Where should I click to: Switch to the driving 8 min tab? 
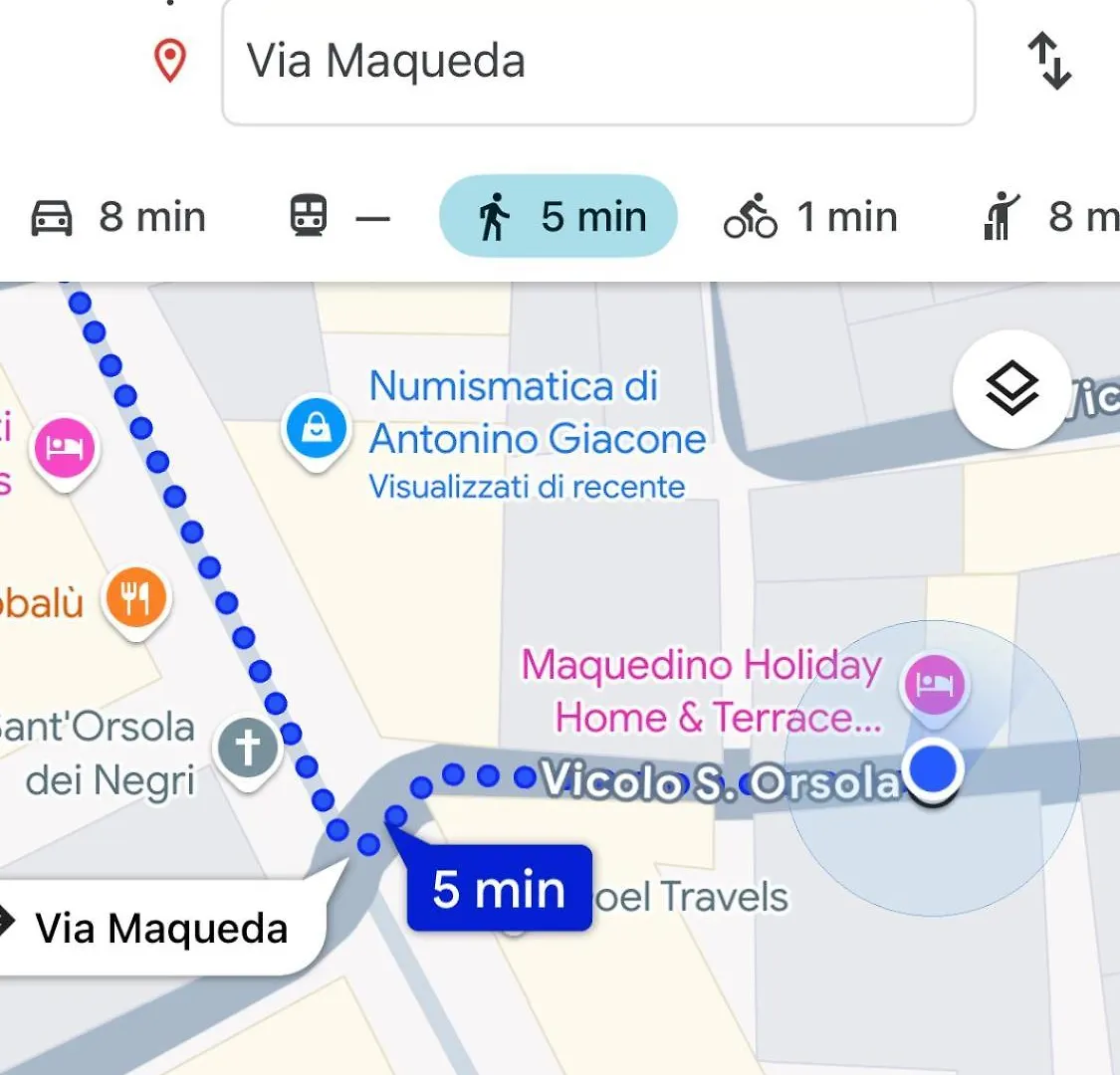(x=118, y=217)
